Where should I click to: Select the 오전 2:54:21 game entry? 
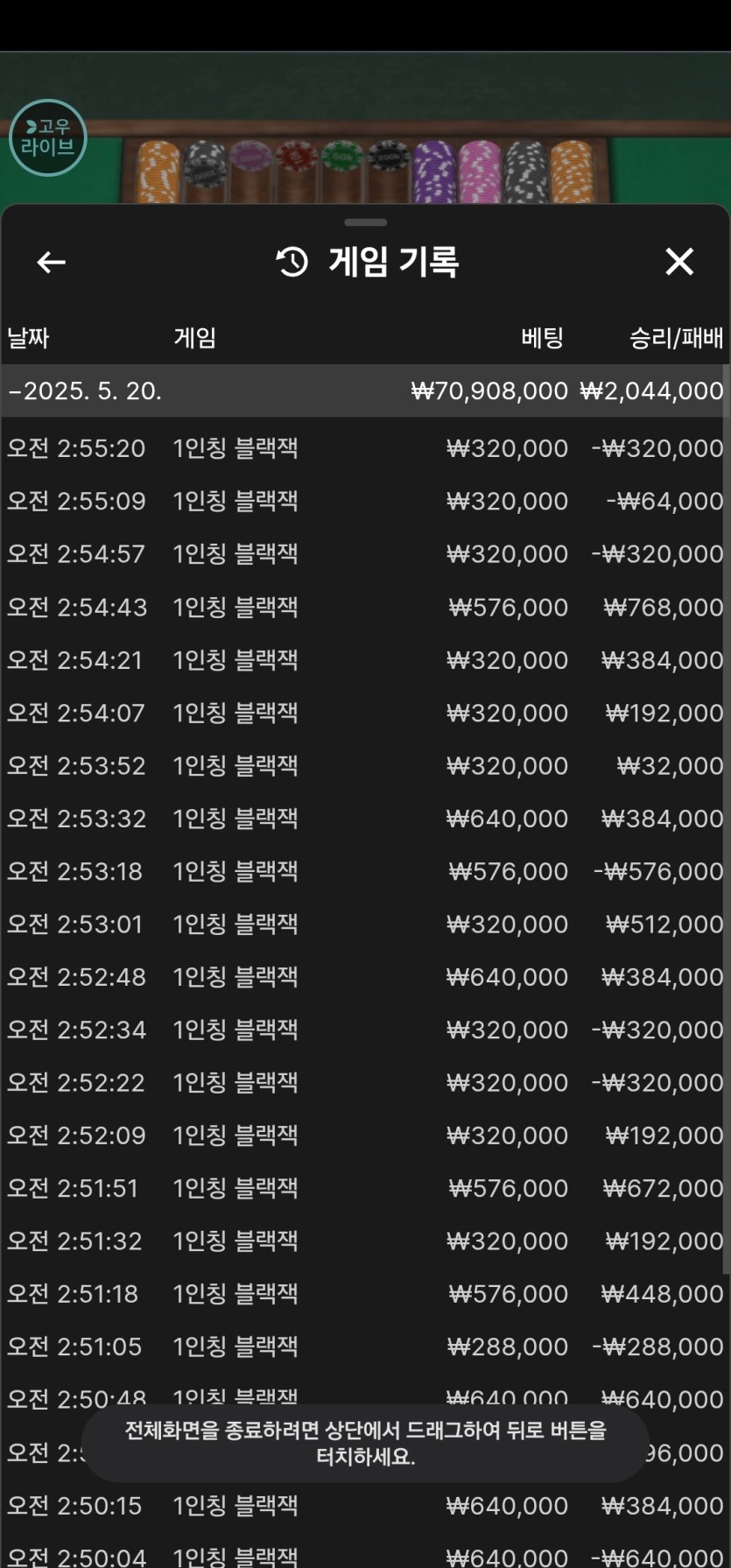365,659
